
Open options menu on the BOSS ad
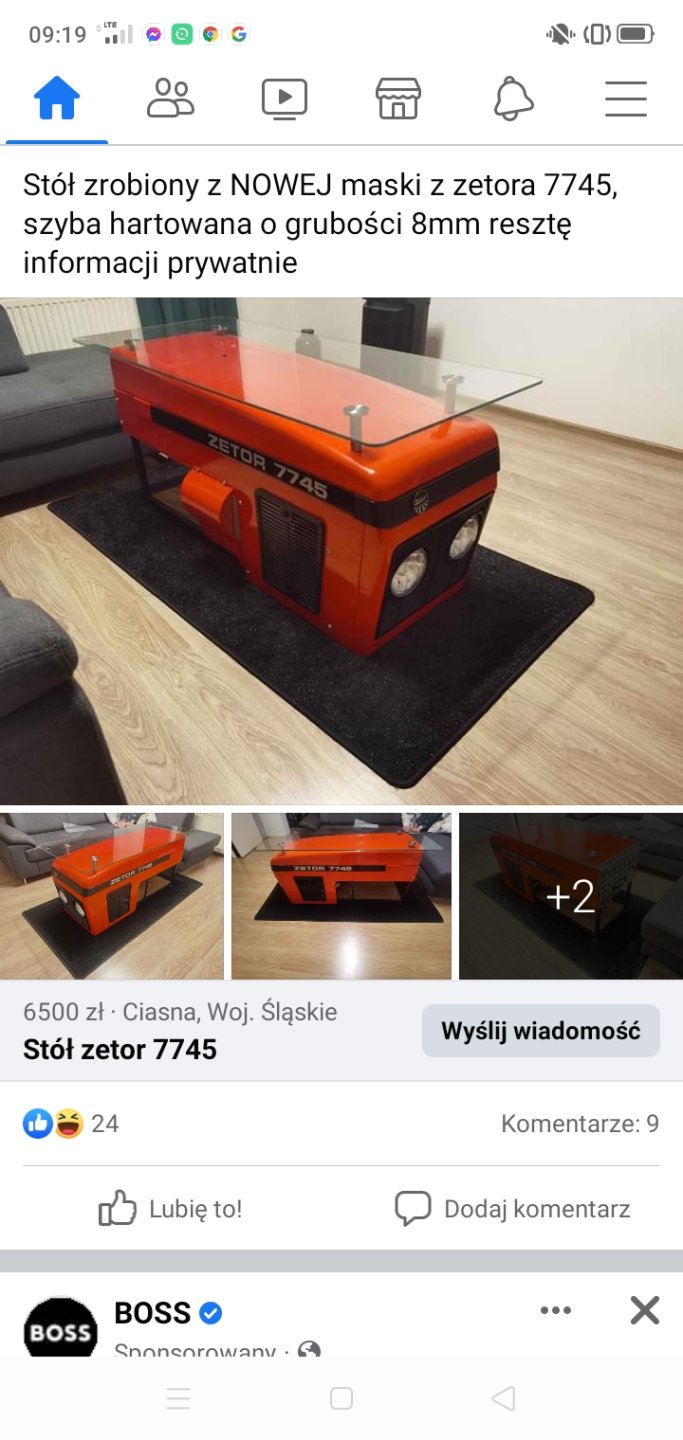(x=556, y=1310)
